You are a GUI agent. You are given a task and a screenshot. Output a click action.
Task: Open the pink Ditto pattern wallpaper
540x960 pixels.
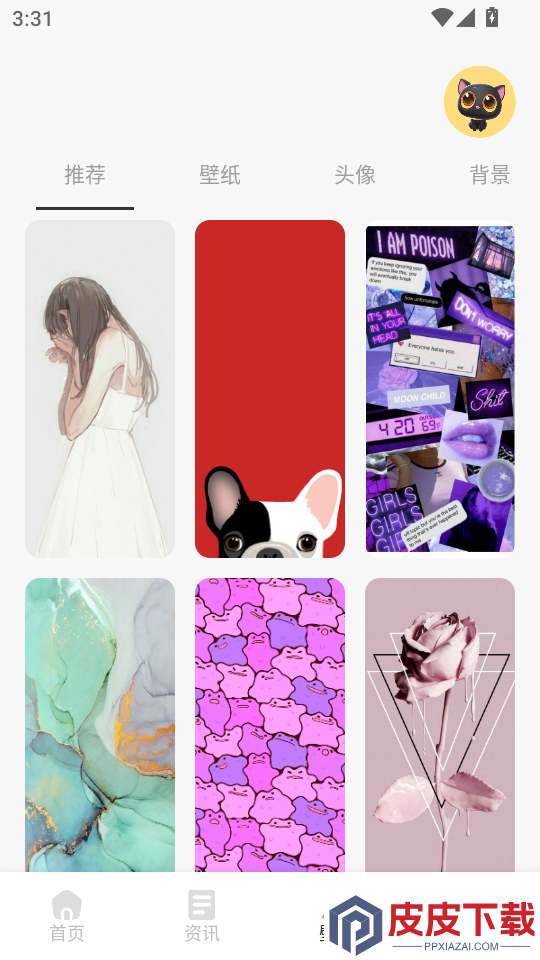pyautogui.click(x=270, y=725)
